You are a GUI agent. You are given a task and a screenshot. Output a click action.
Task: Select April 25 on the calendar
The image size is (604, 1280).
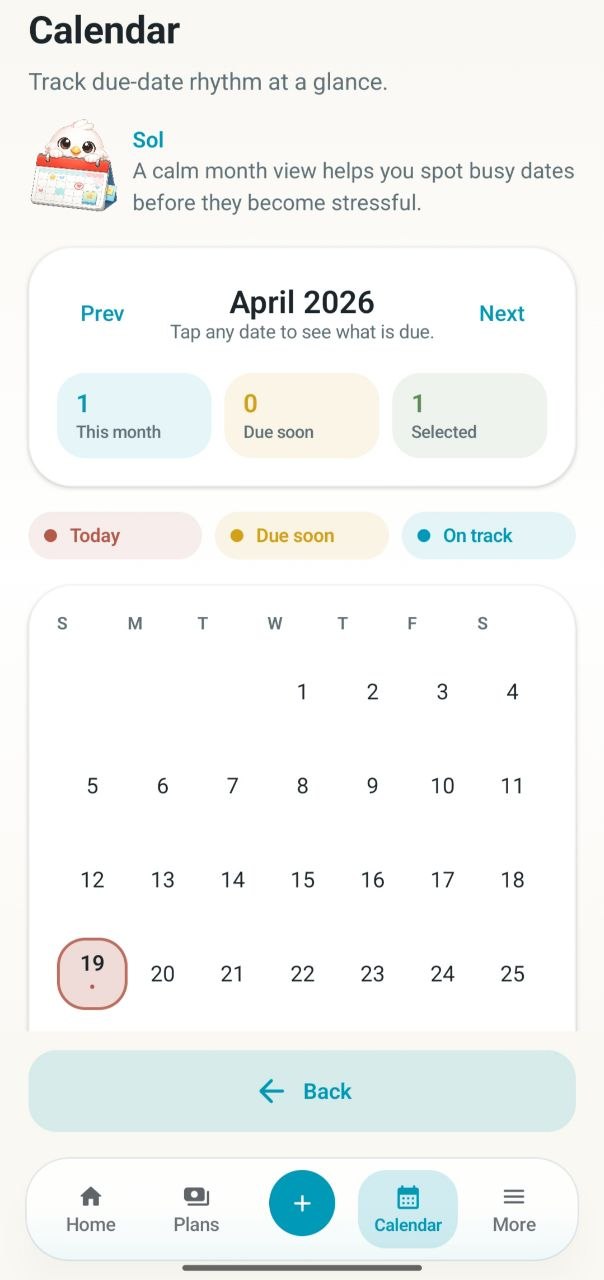click(x=512, y=974)
